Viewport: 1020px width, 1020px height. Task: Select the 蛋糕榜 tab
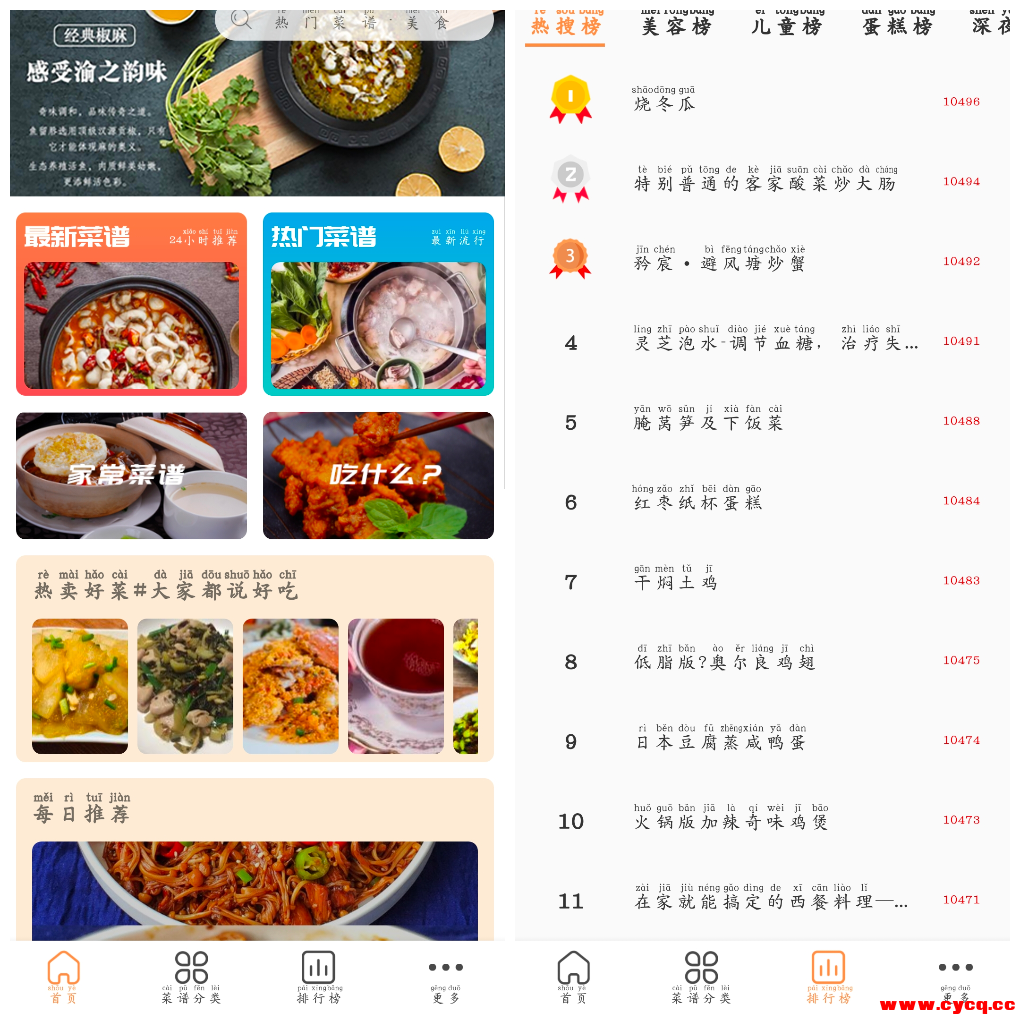[897, 26]
